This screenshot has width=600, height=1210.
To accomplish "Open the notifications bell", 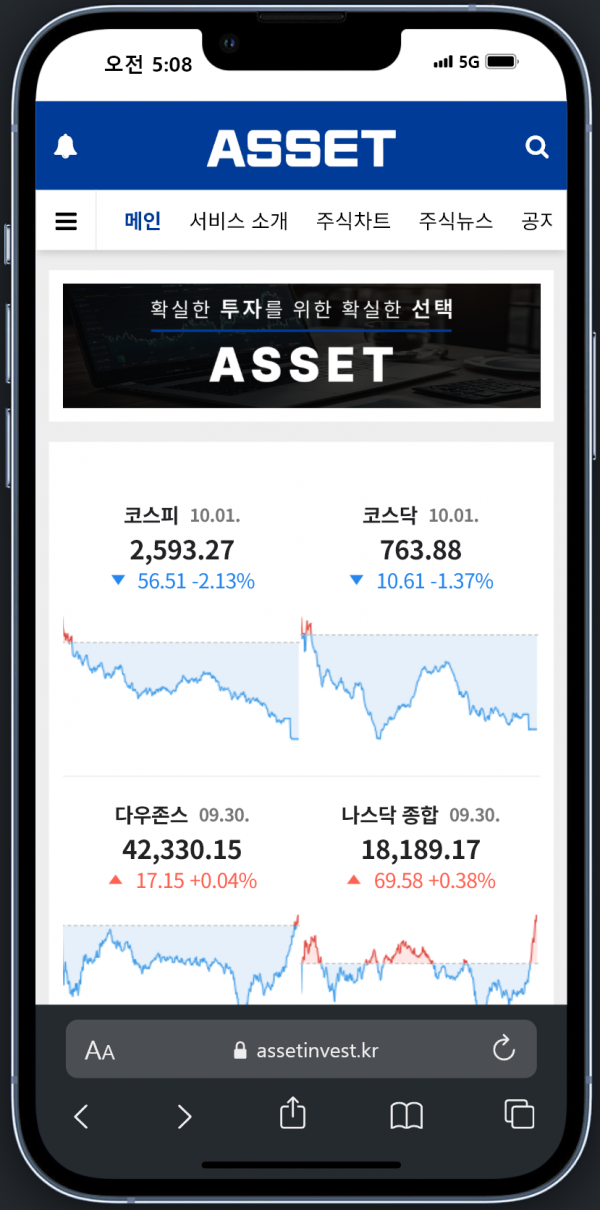I will pos(66,147).
